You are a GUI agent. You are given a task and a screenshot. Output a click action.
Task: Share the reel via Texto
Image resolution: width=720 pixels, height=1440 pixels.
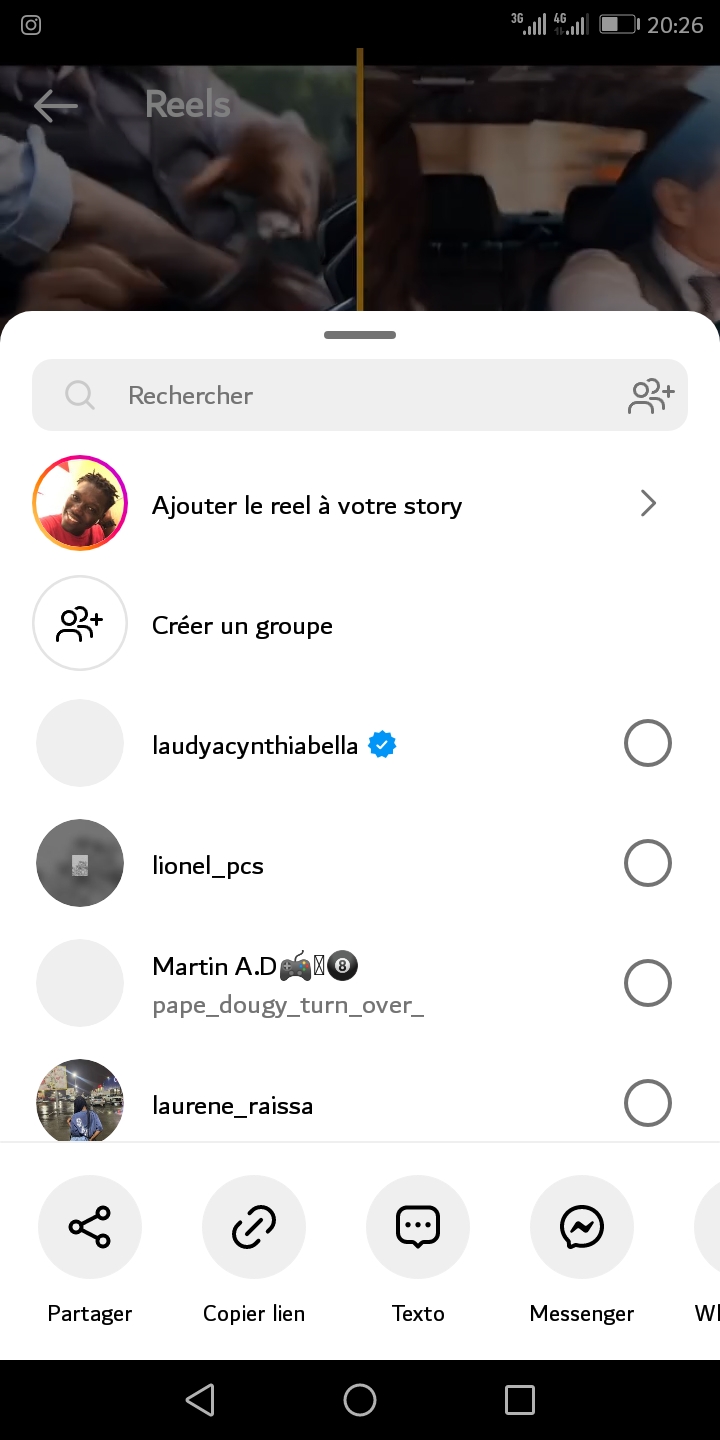click(x=418, y=1227)
